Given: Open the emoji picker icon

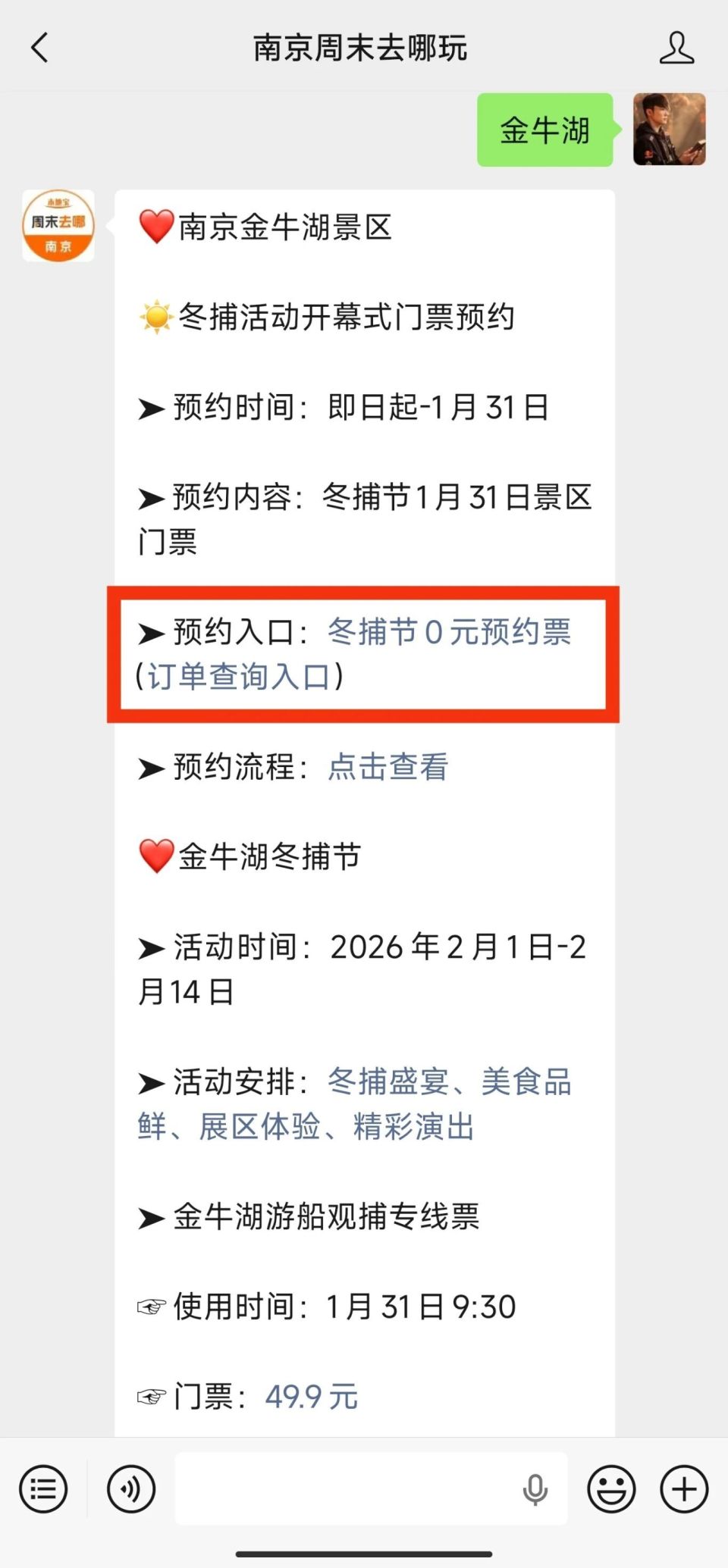Looking at the screenshot, I should point(611,1488).
